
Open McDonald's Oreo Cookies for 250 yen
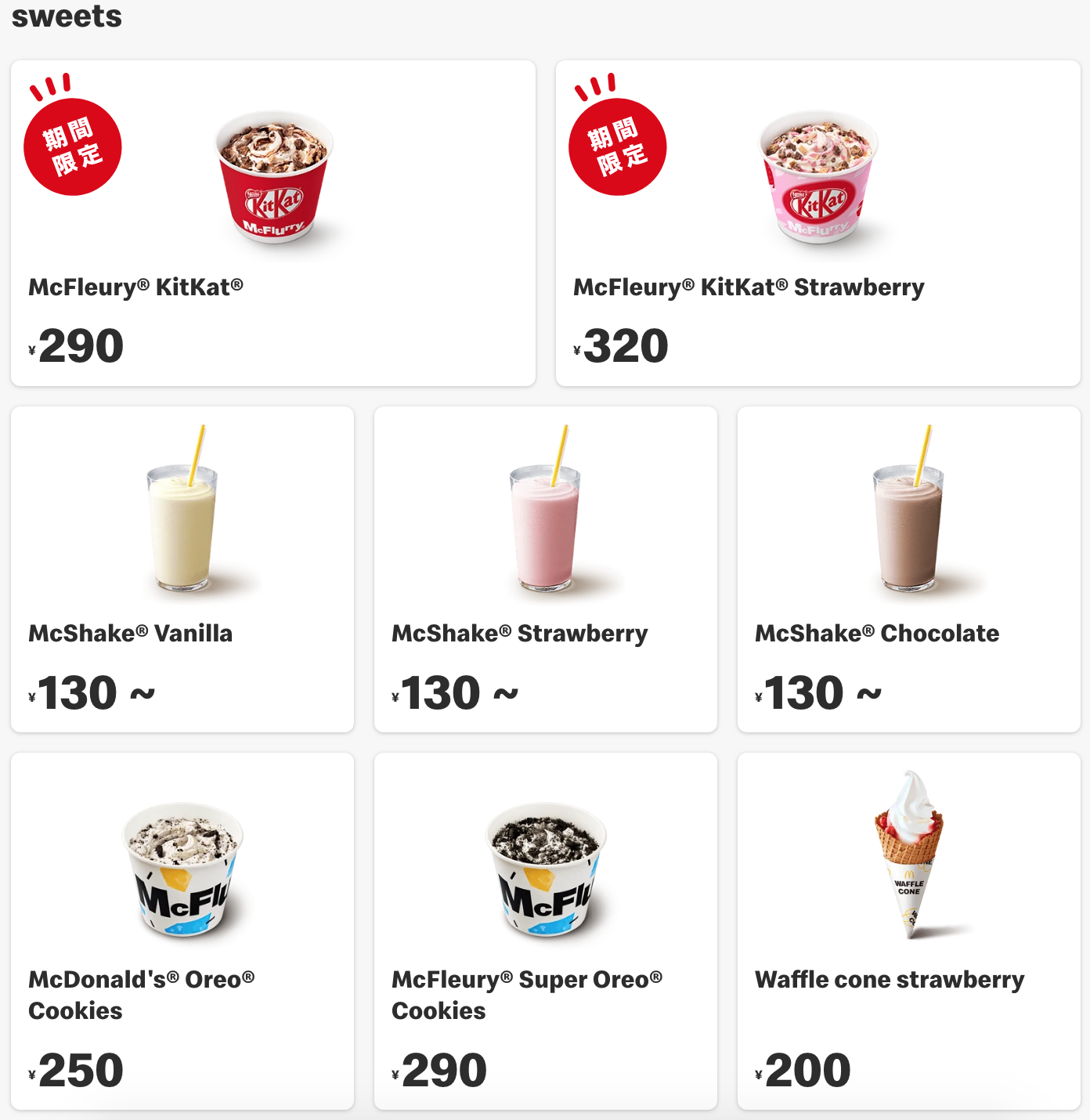(x=182, y=930)
